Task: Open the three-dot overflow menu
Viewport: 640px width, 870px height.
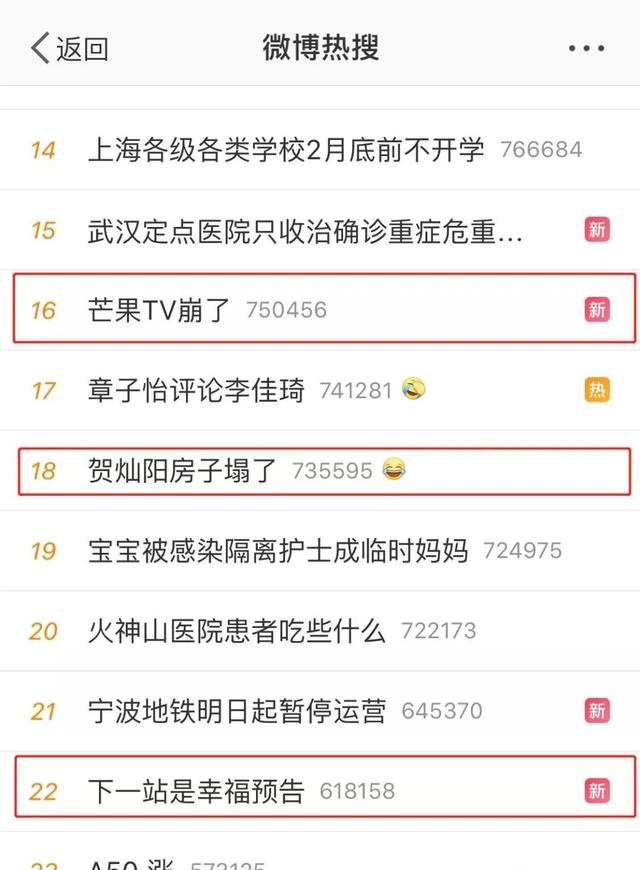Action: pyautogui.click(x=586, y=48)
